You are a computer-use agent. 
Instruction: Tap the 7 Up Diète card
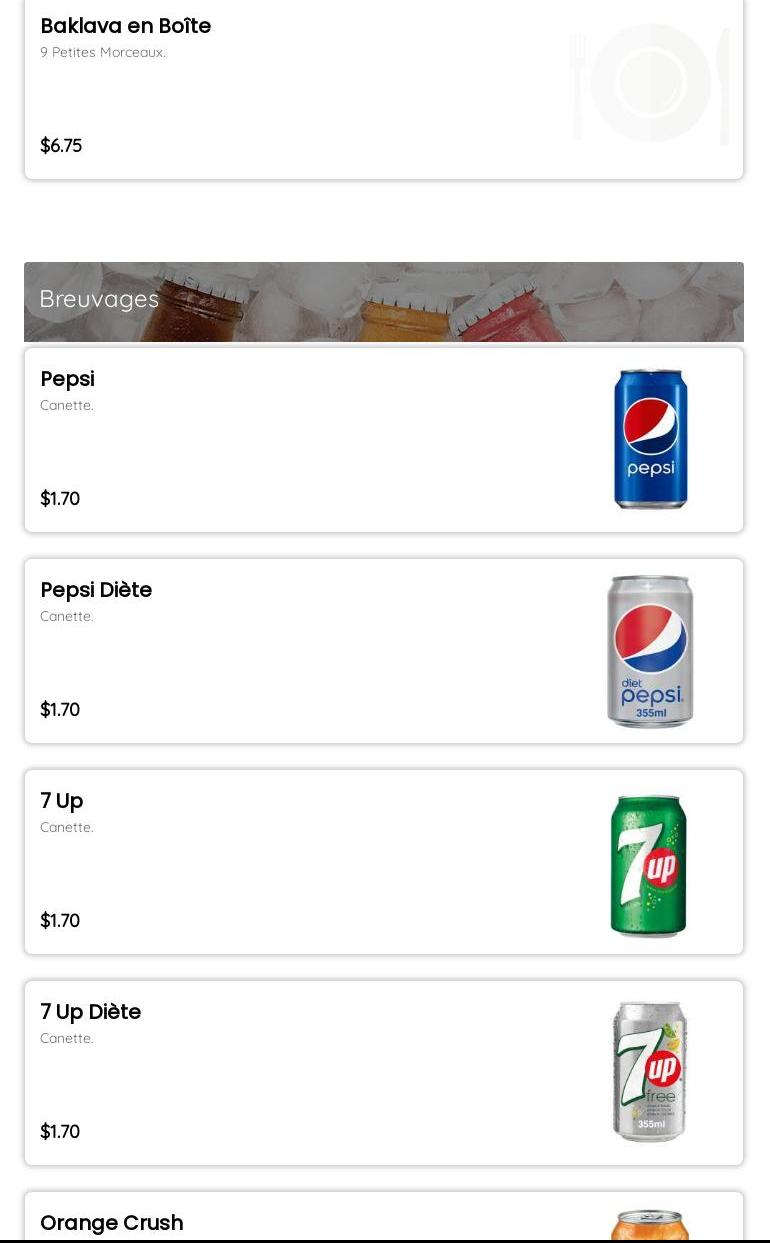(383, 1072)
